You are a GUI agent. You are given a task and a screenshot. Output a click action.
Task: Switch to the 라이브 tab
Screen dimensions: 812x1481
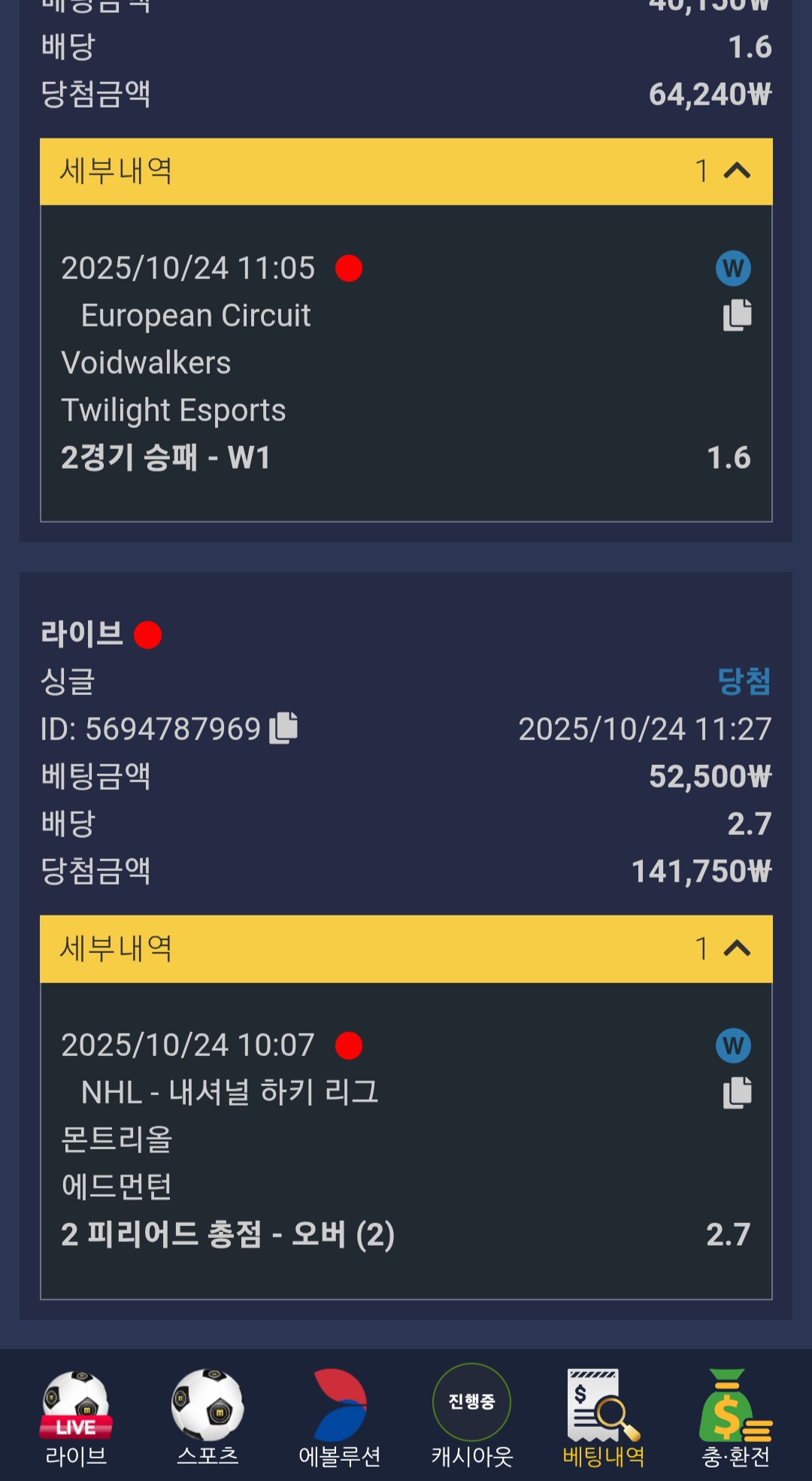(x=76, y=1418)
